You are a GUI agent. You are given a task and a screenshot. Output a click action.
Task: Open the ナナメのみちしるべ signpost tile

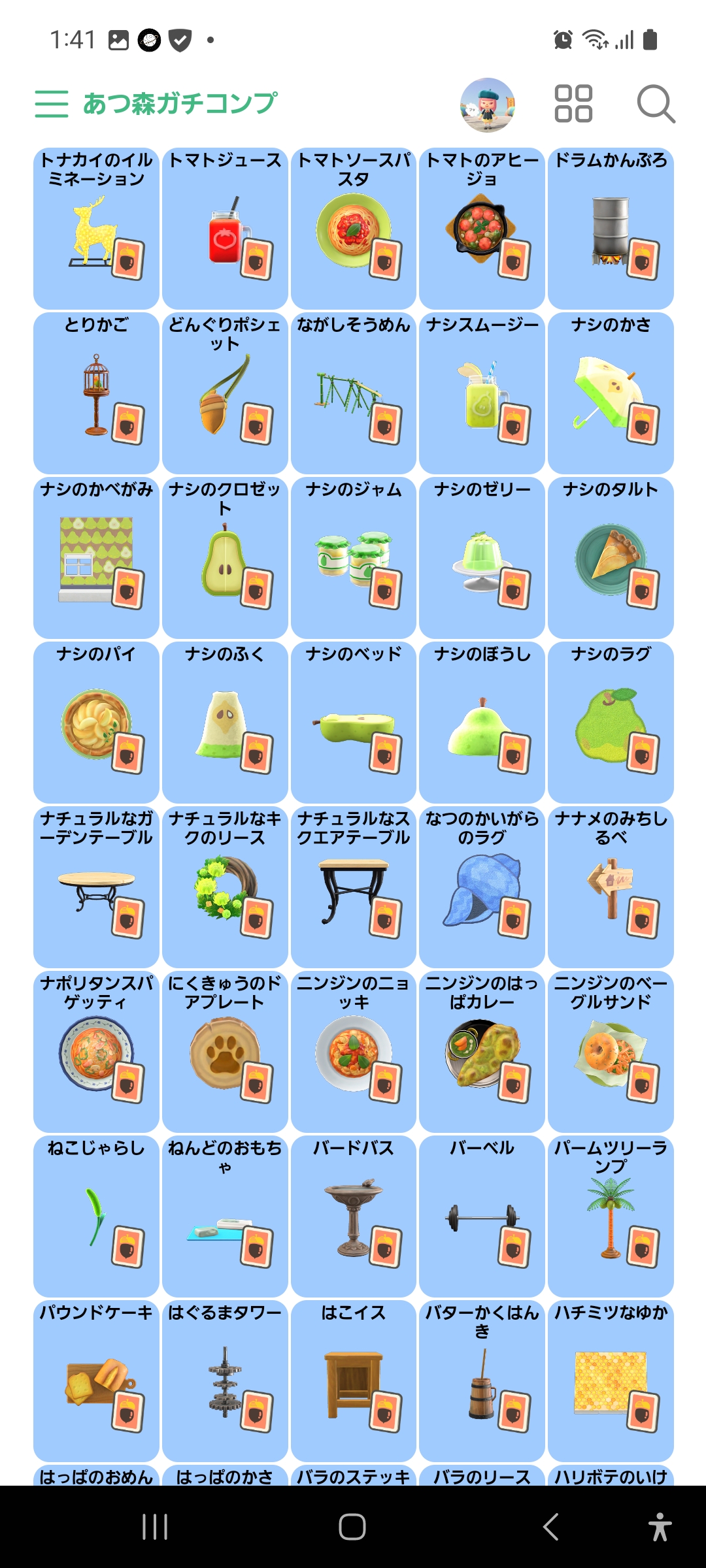pyautogui.click(x=611, y=887)
